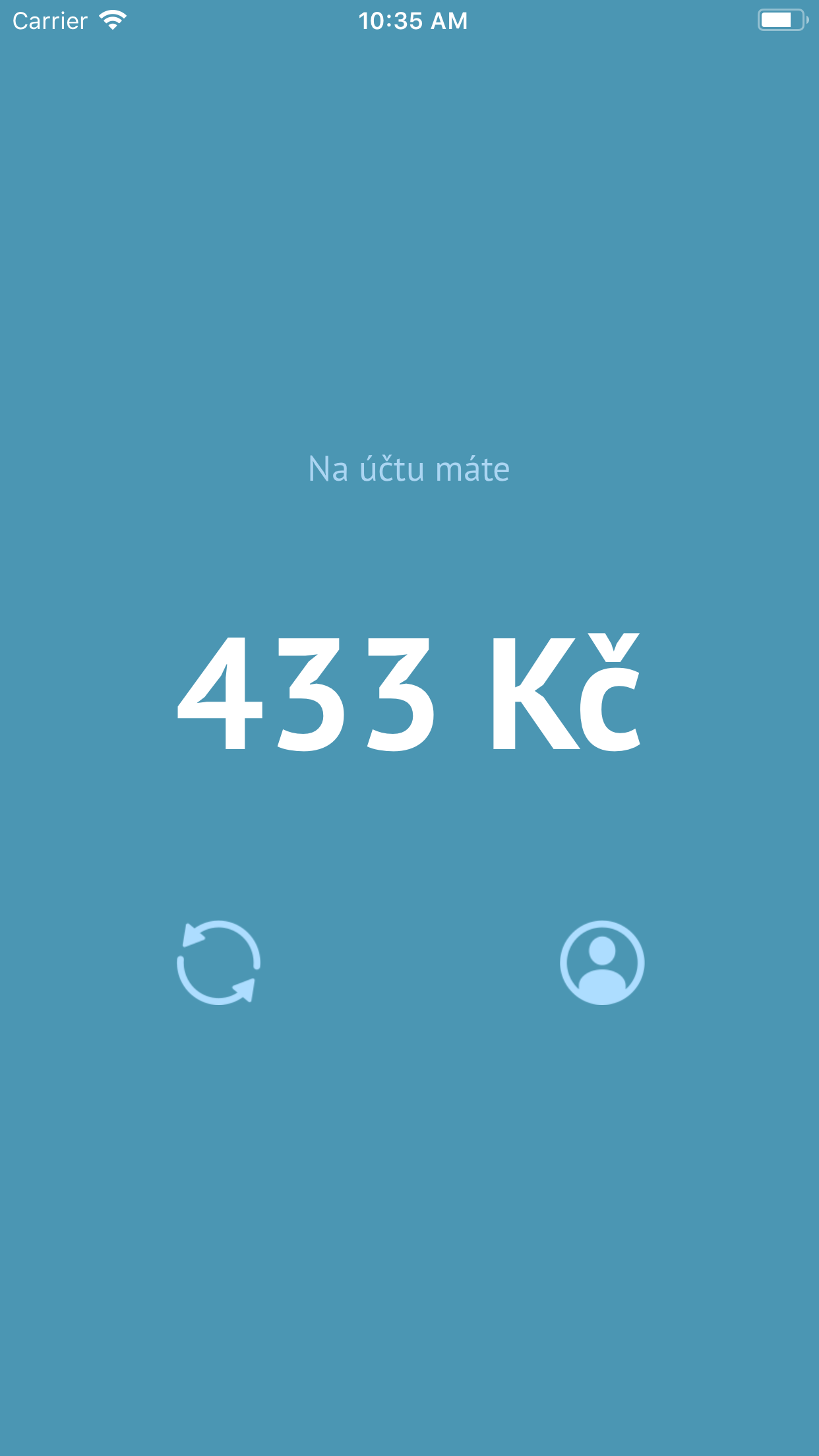Tap the battery level indicator
819x1456 pixels.
[780, 20]
